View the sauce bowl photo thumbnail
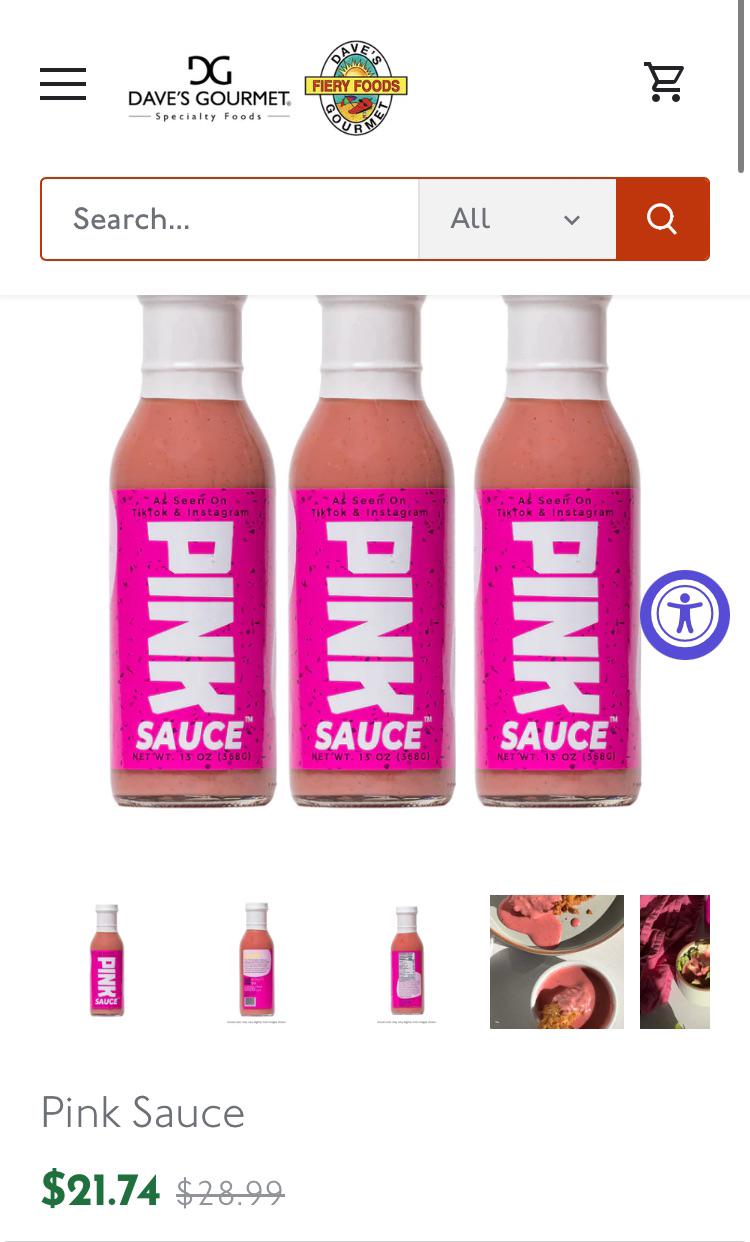 (557, 961)
